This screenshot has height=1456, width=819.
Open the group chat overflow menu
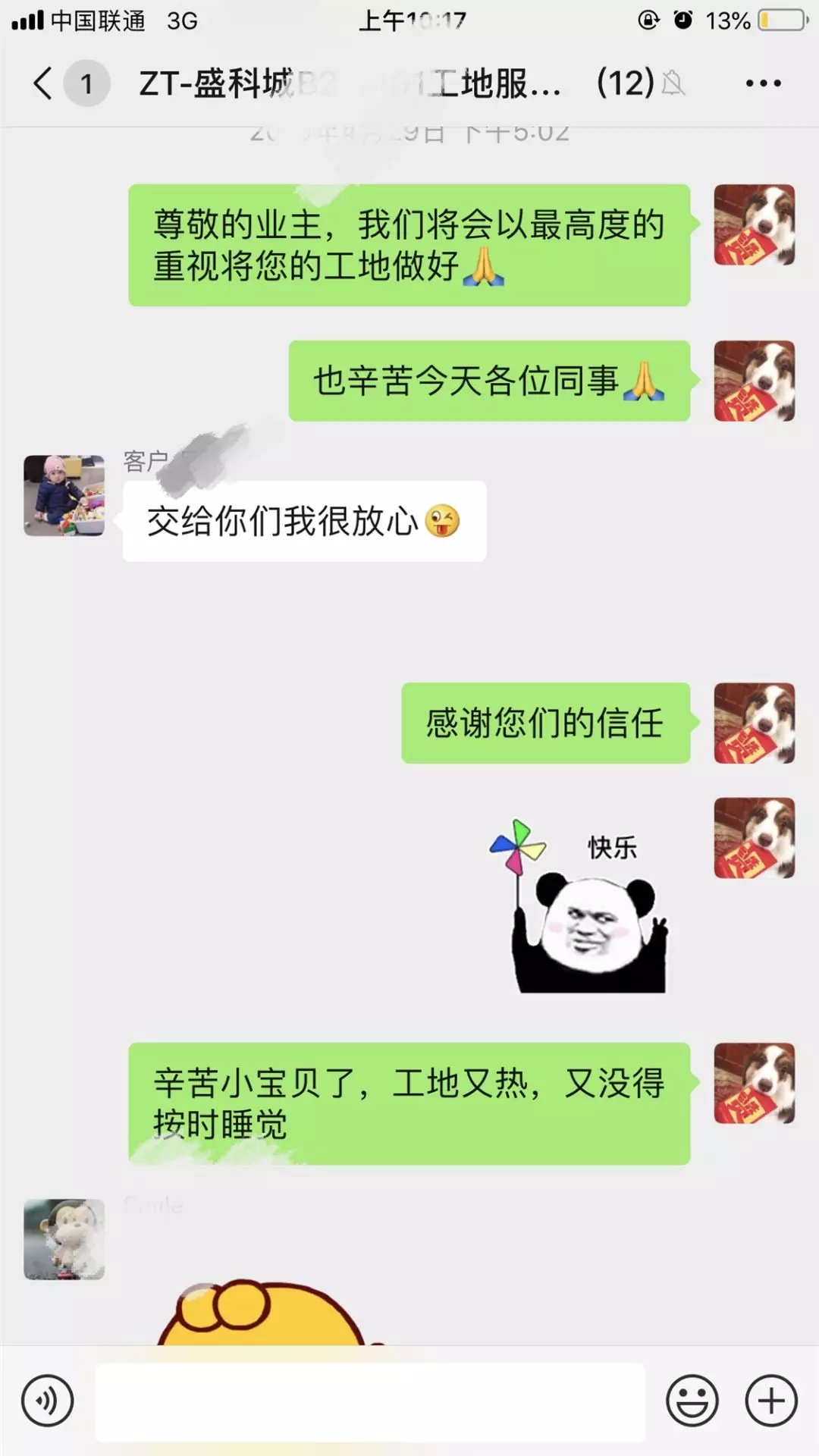[763, 83]
